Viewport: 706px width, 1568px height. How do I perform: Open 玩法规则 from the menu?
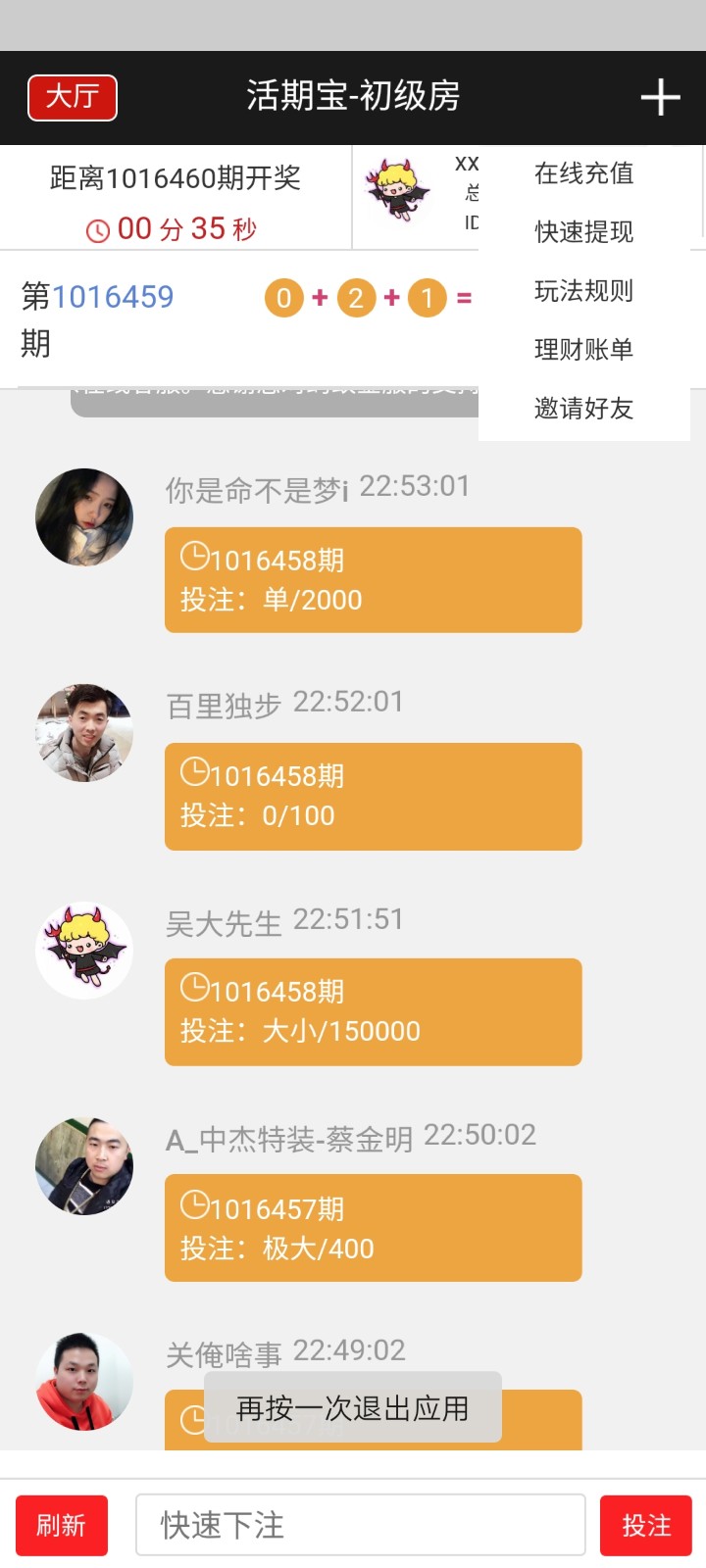click(x=583, y=291)
